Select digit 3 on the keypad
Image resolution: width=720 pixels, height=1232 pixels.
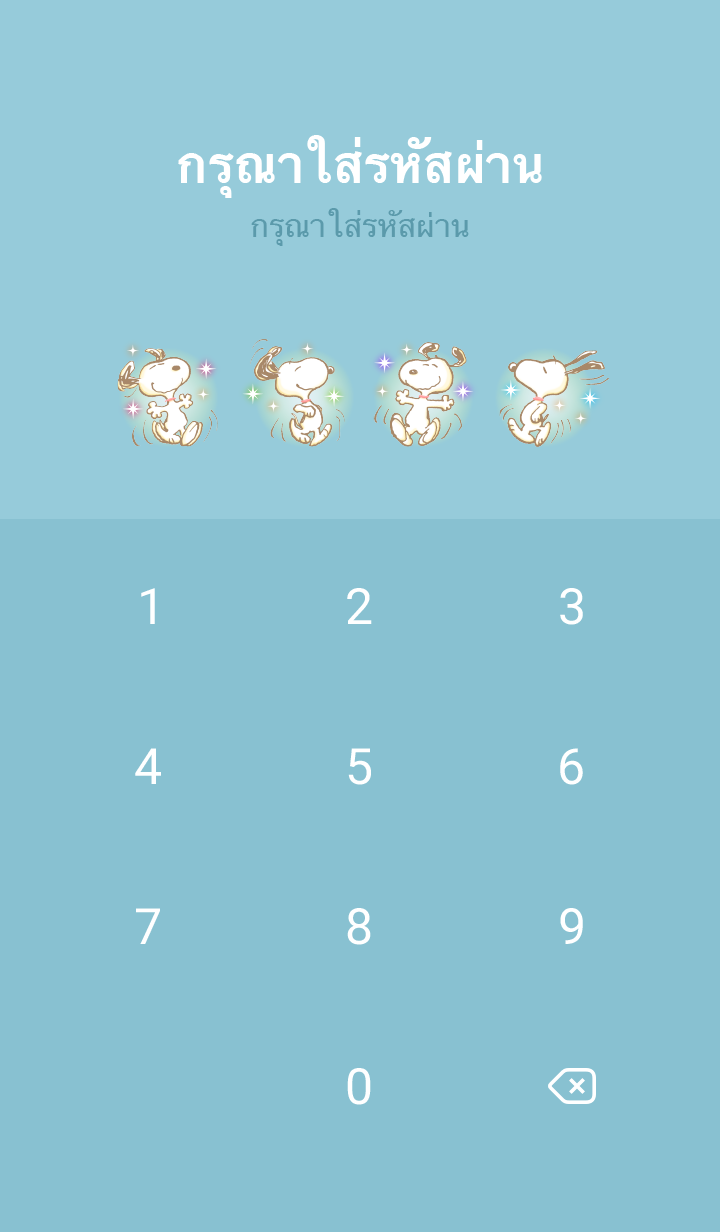pyautogui.click(x=571, y=607)
